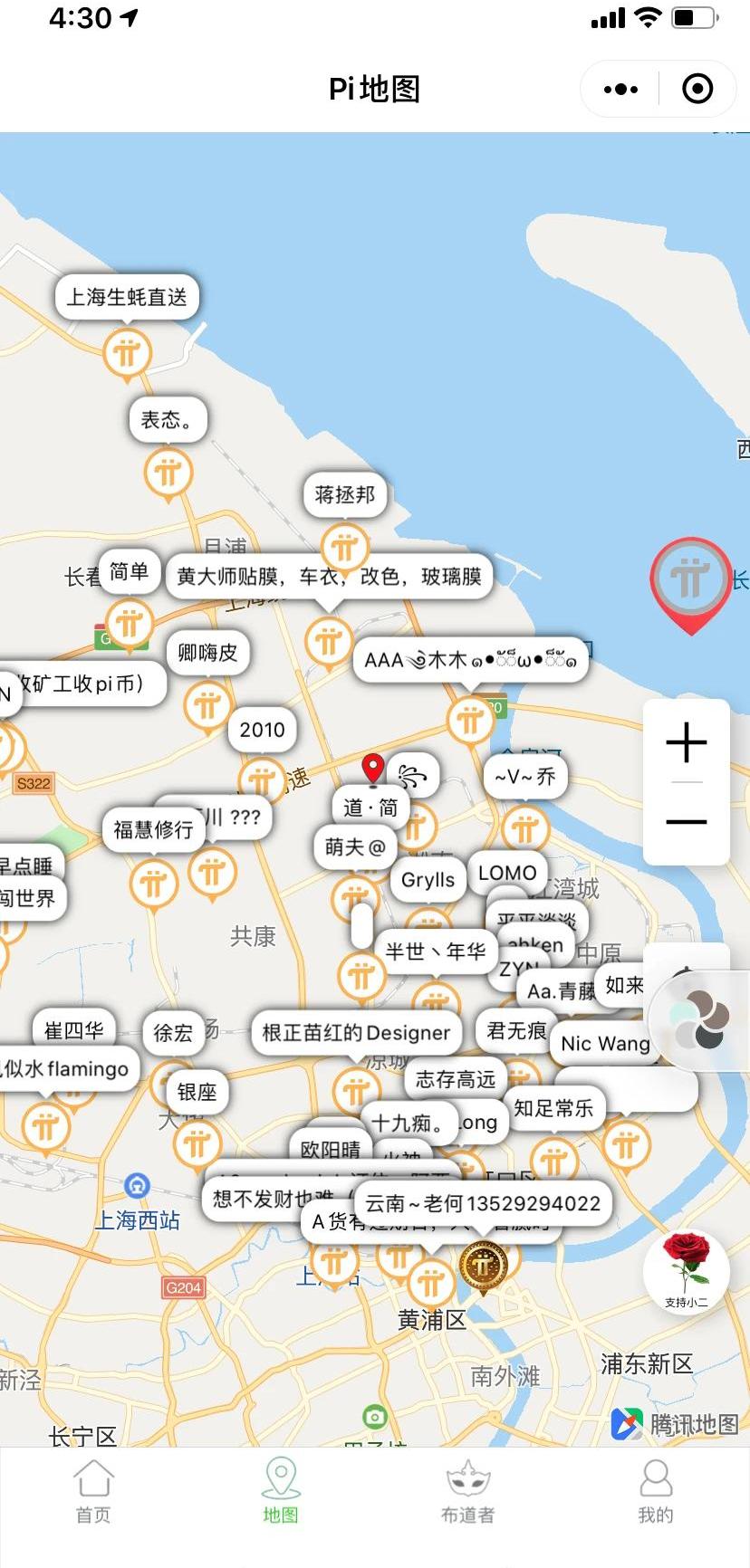Open the 根正苗红的Designer marker
Image resolution: width=750 pixels, height=1568 pixels.
tap(355, 1033)
